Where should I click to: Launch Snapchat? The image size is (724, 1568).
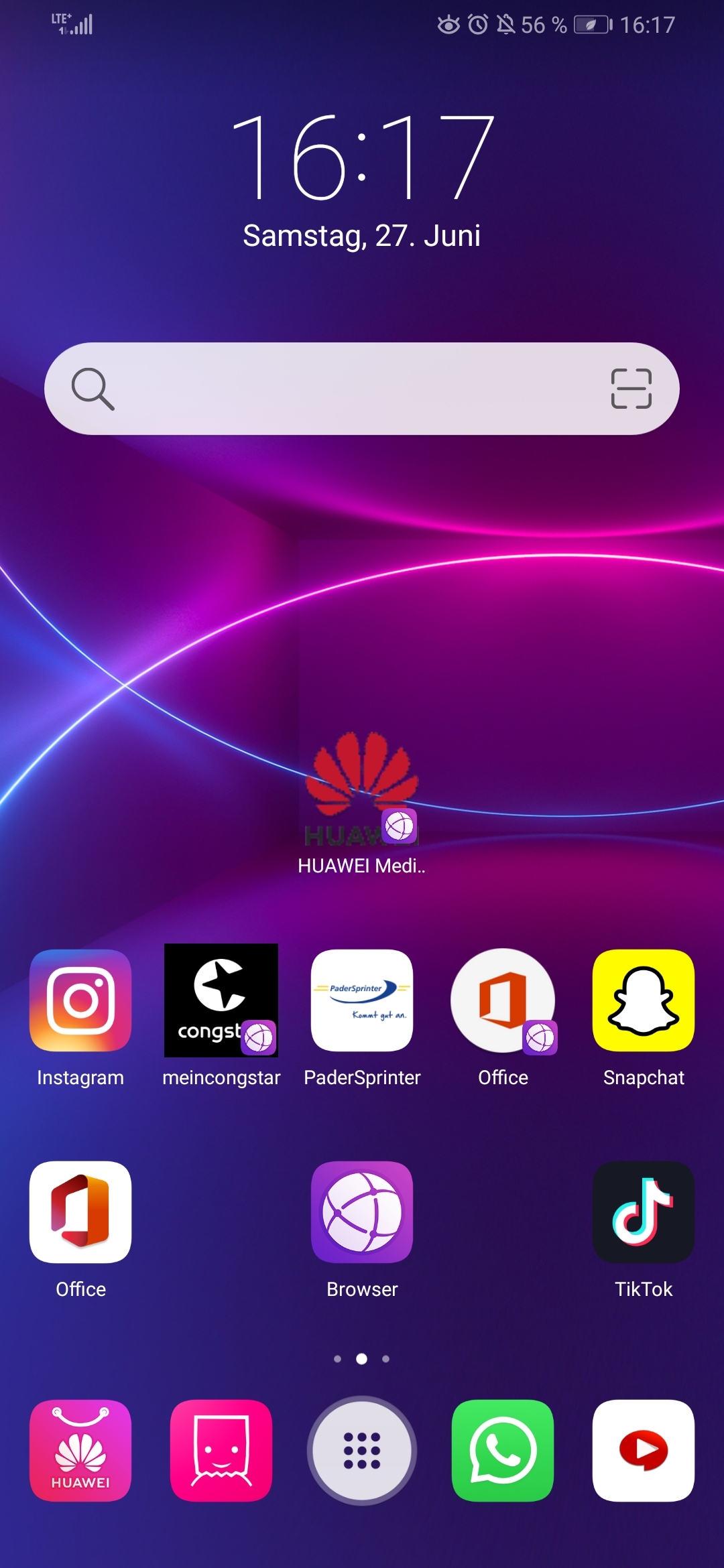pos(644,1000)
